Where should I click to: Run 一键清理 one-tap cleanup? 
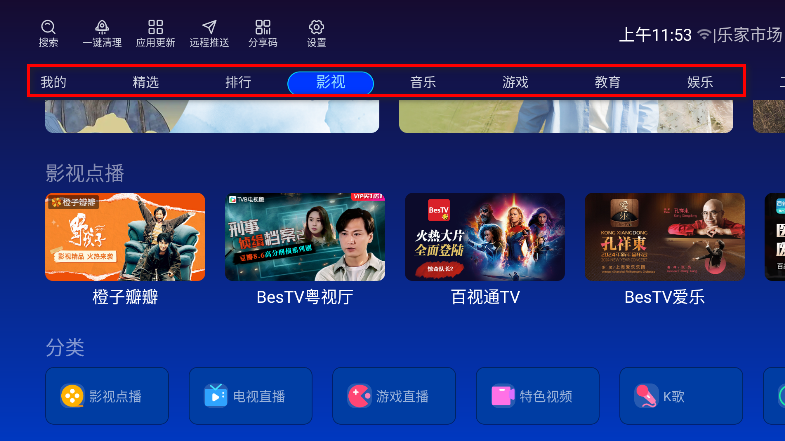pyautogui.click(x=101, y=33)
